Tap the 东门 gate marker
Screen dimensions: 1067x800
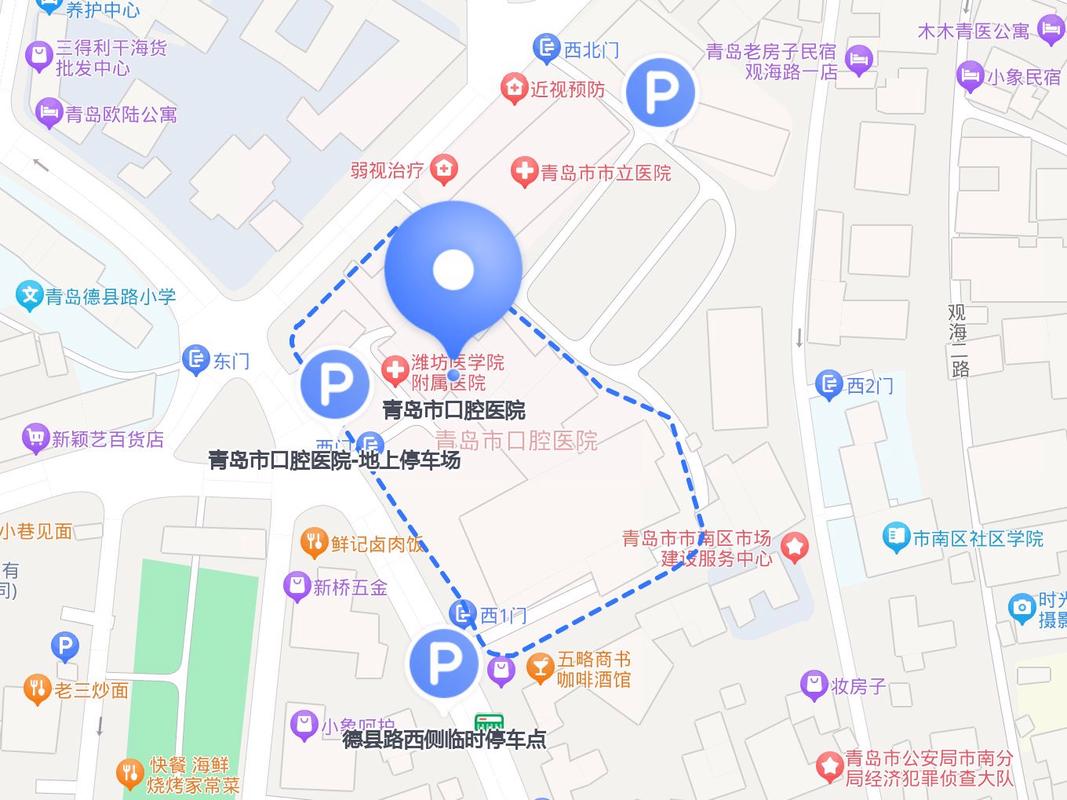[x=196, y=361]
